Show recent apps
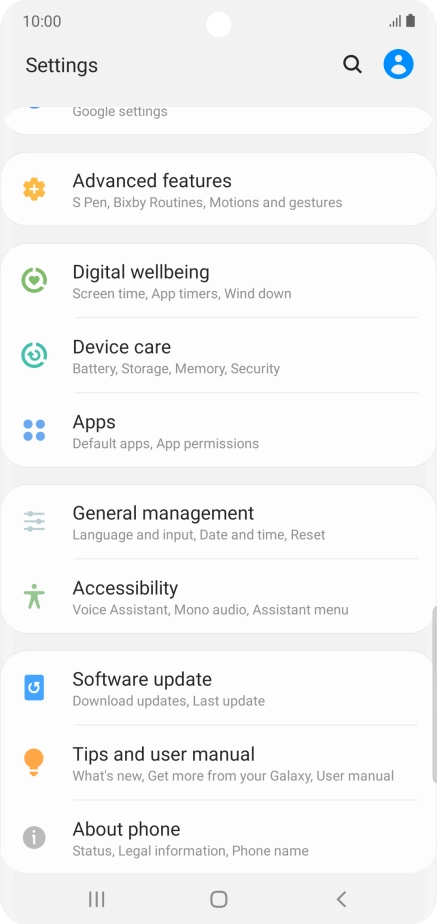 97,899
